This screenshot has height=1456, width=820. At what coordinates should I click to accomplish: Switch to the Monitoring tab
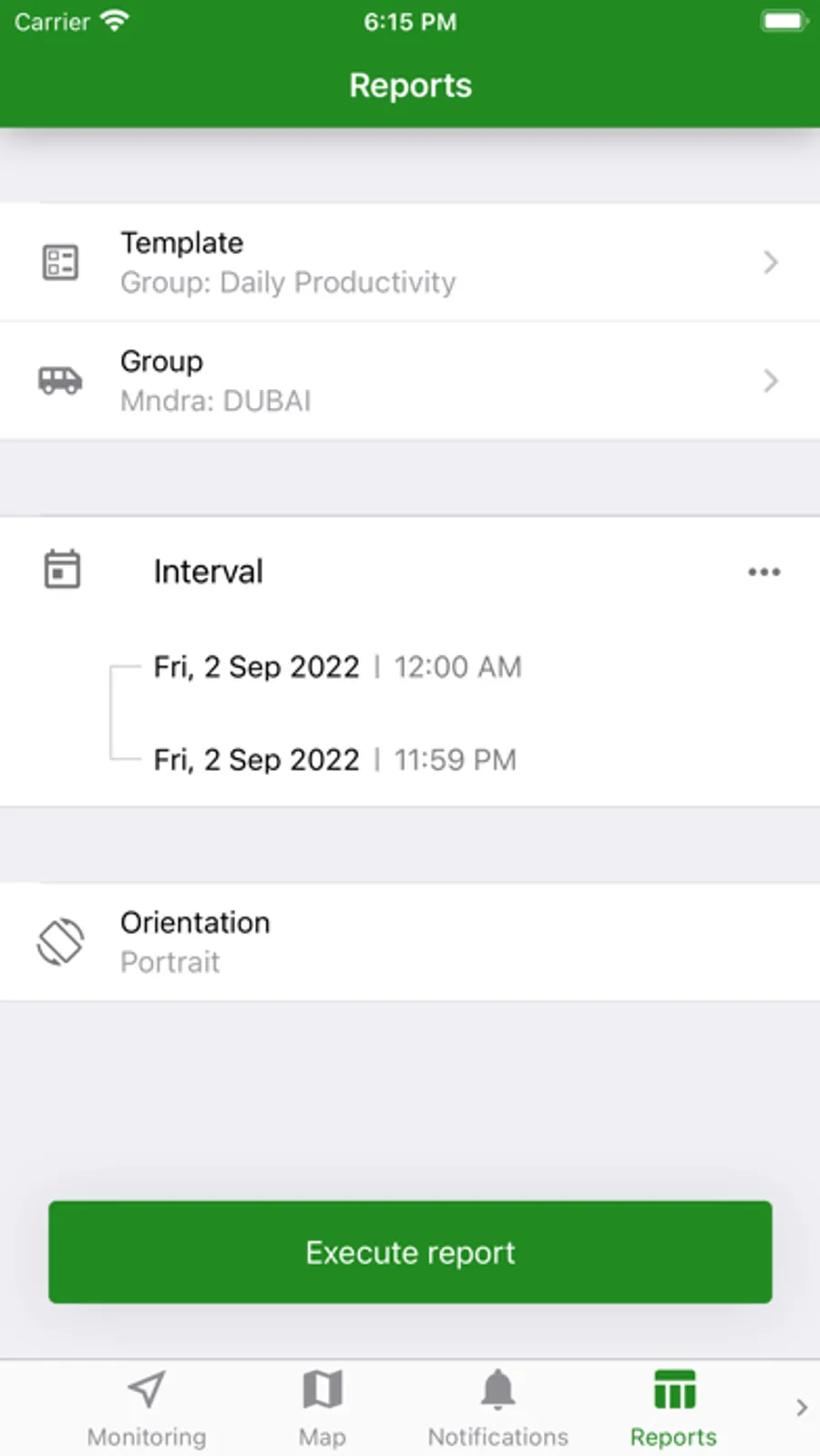click(146, 1408)
